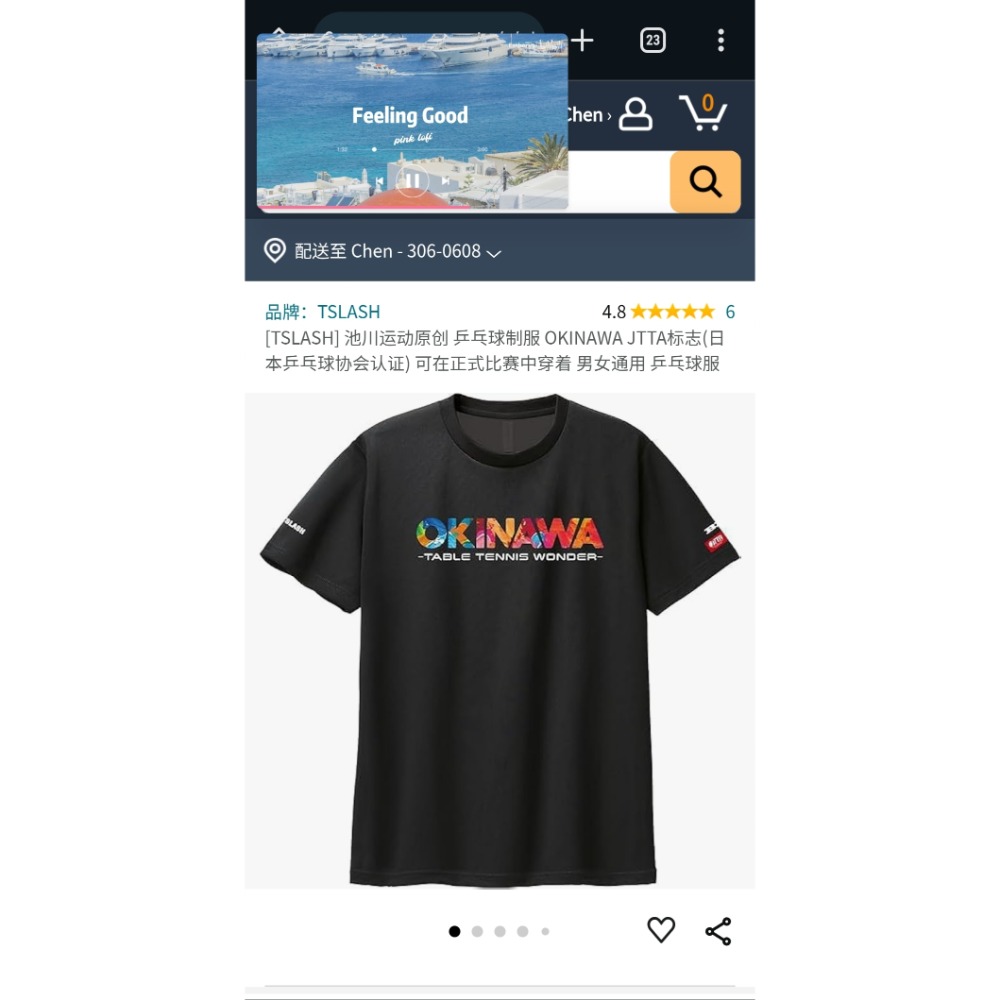Tap the orange search button
Screen dimensions: 1000x1000
coord(705,182)
